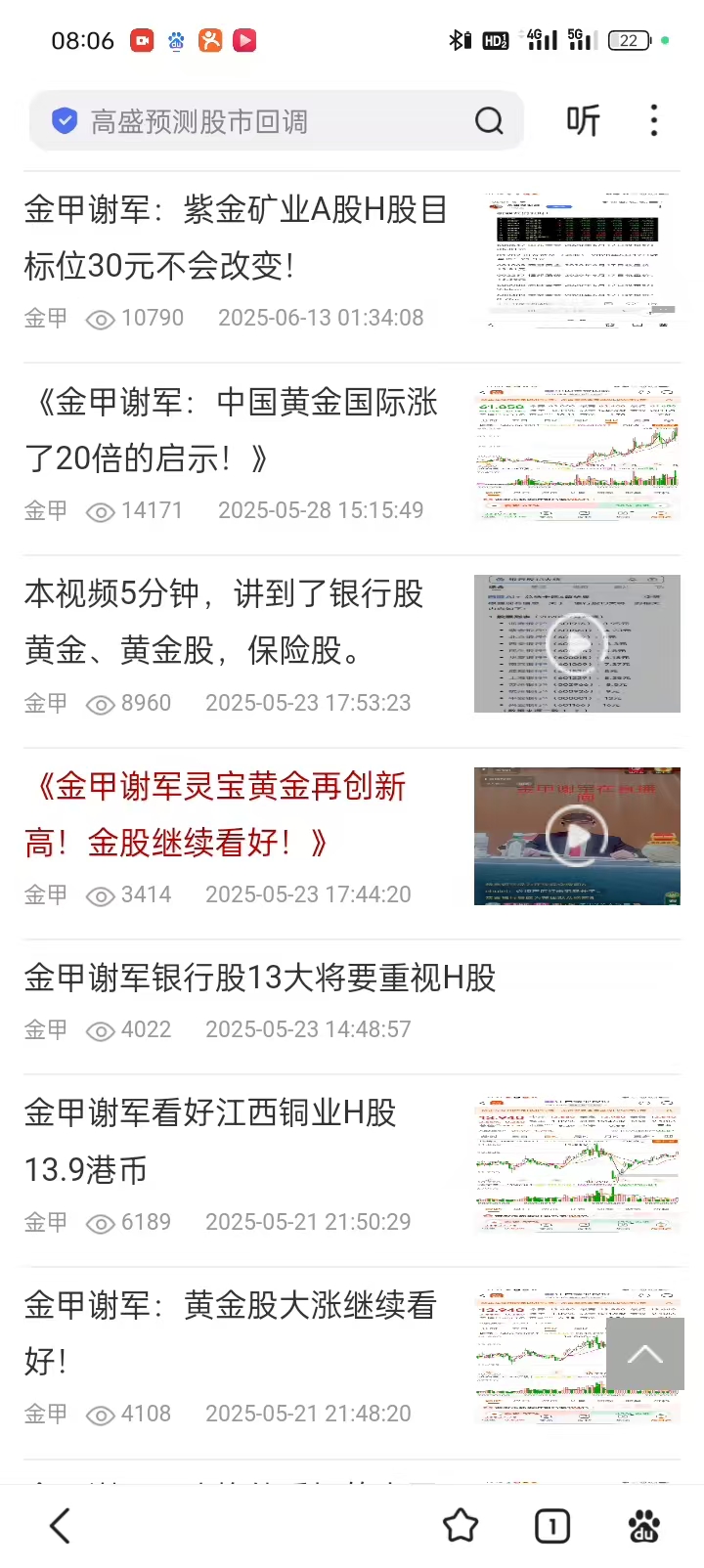Open article 紫金矿业A股H股目标位30元不会改变
This screenshot has height=1568, width=704.
pyautogui.click(x=236, y=238)
